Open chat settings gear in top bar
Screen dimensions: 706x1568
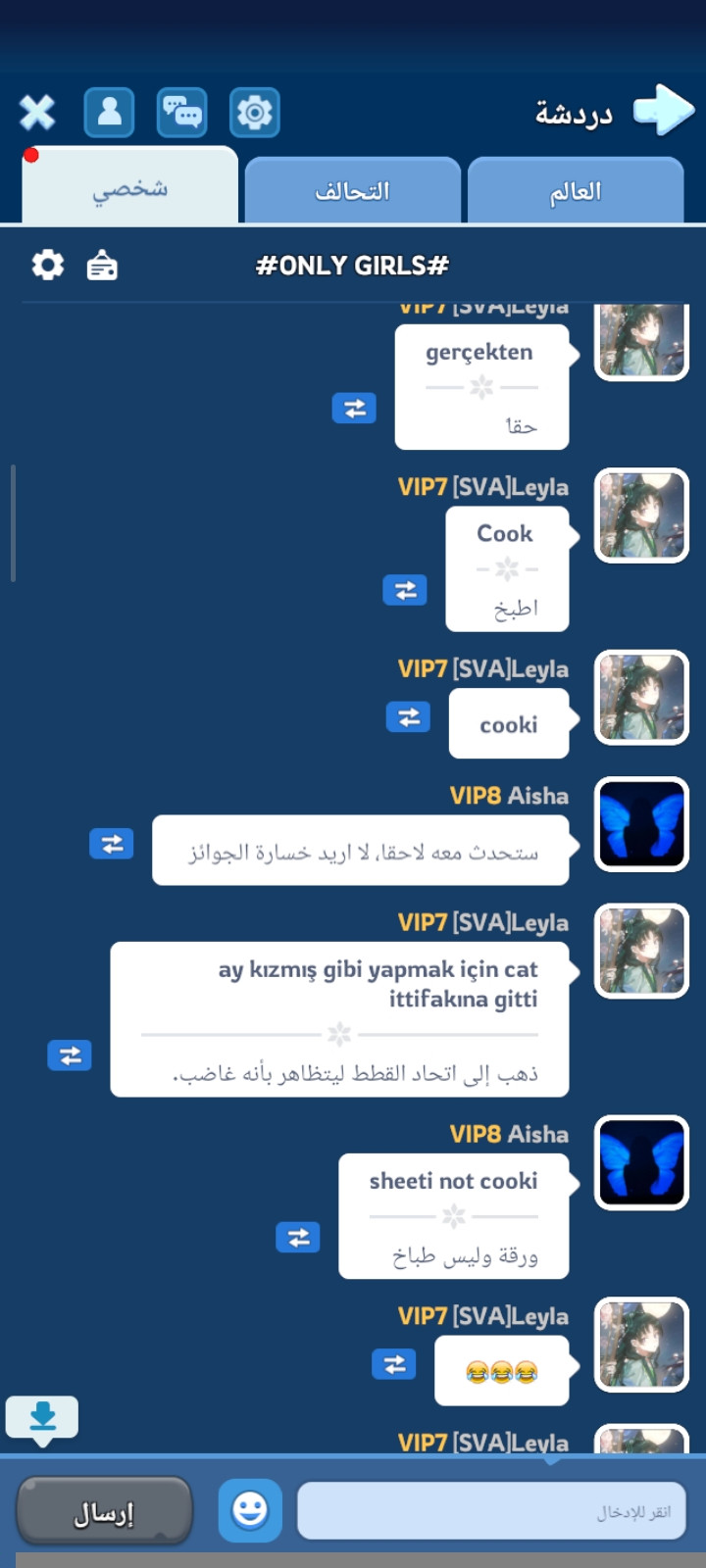tap(254, 113)
